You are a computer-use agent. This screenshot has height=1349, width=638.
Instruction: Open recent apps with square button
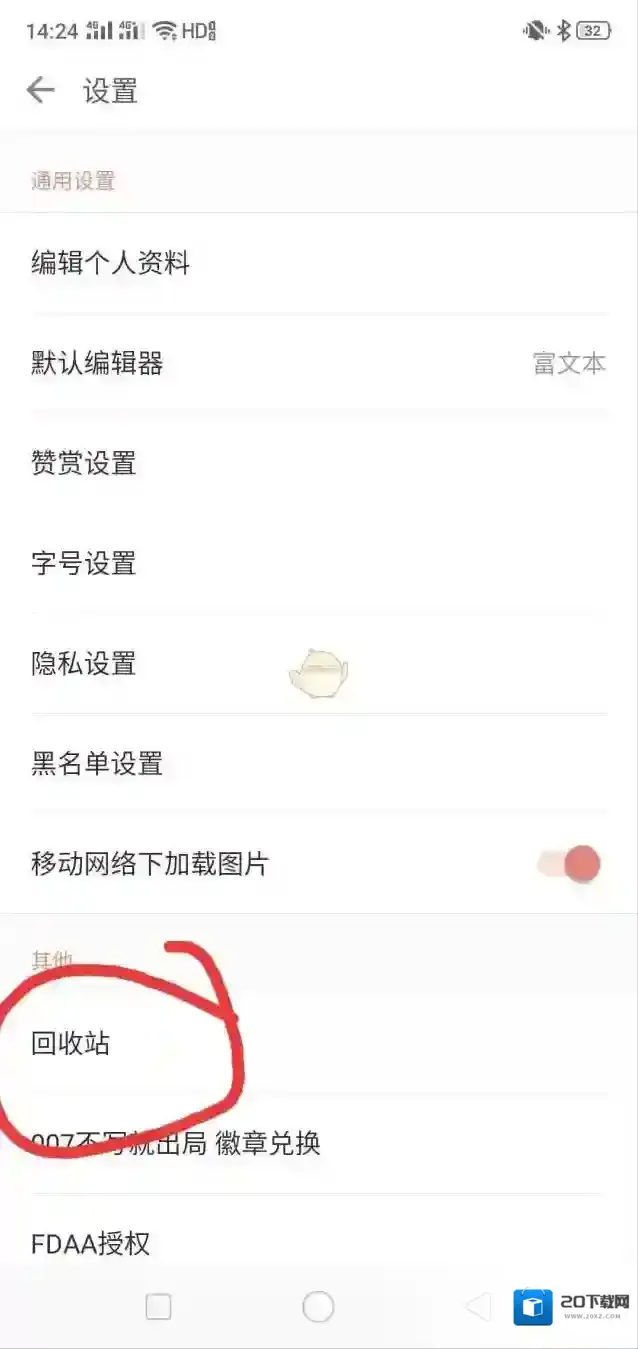[x=158, y=1306]
